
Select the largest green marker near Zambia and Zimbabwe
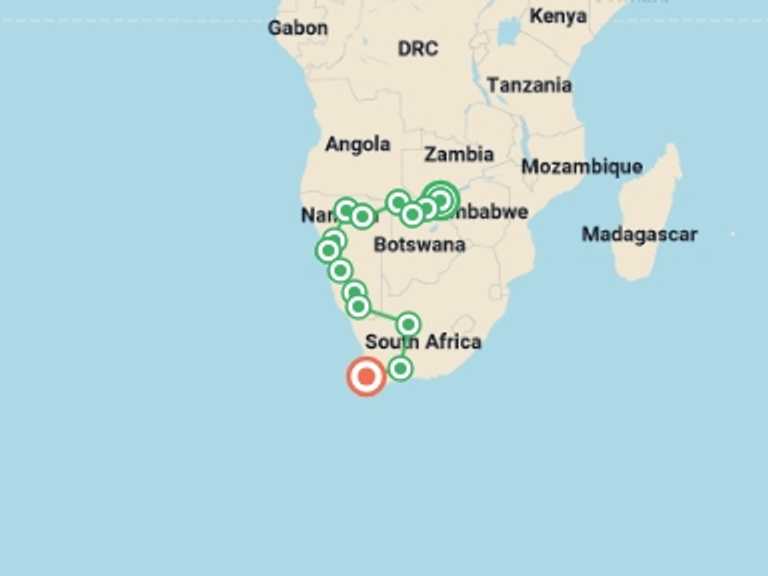point(440,200)
